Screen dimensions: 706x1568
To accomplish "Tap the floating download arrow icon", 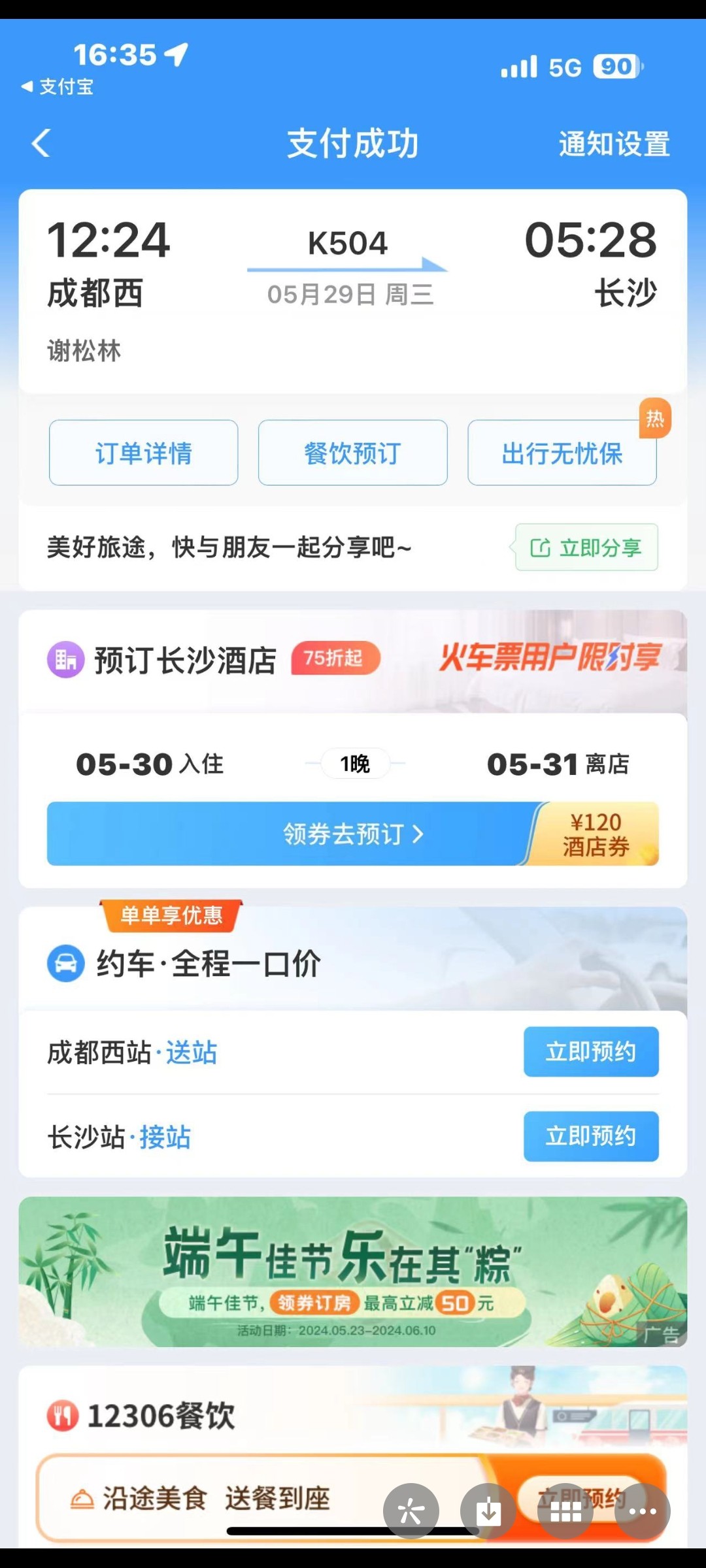I will [488, 1511].
